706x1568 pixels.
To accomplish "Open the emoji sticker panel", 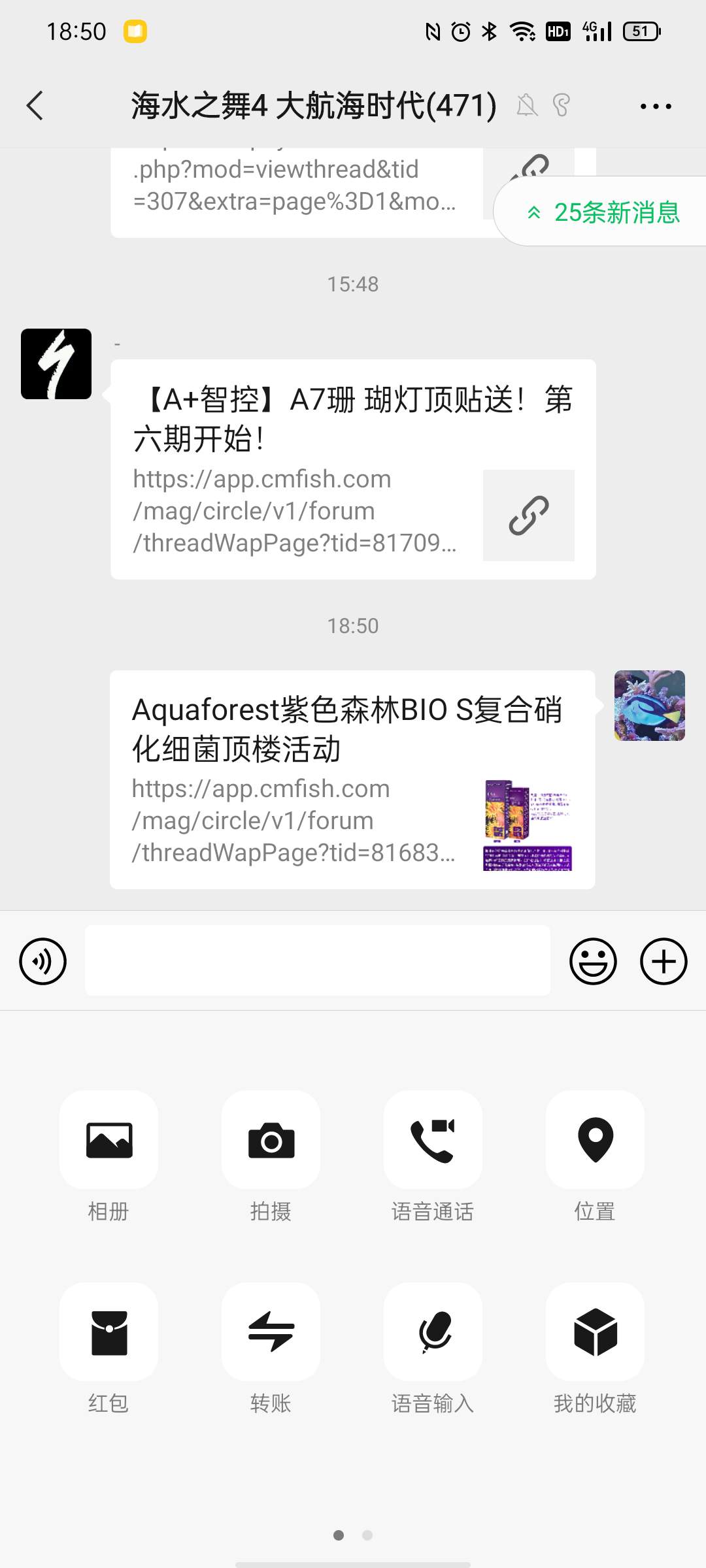I will click(x=593, y=961).
